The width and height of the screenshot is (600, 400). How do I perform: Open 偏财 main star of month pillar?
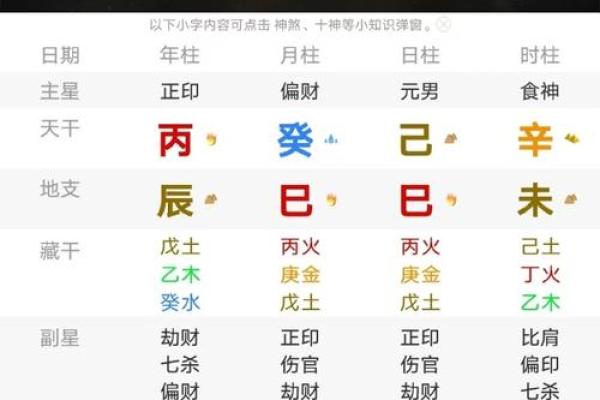tap(300, 92)
